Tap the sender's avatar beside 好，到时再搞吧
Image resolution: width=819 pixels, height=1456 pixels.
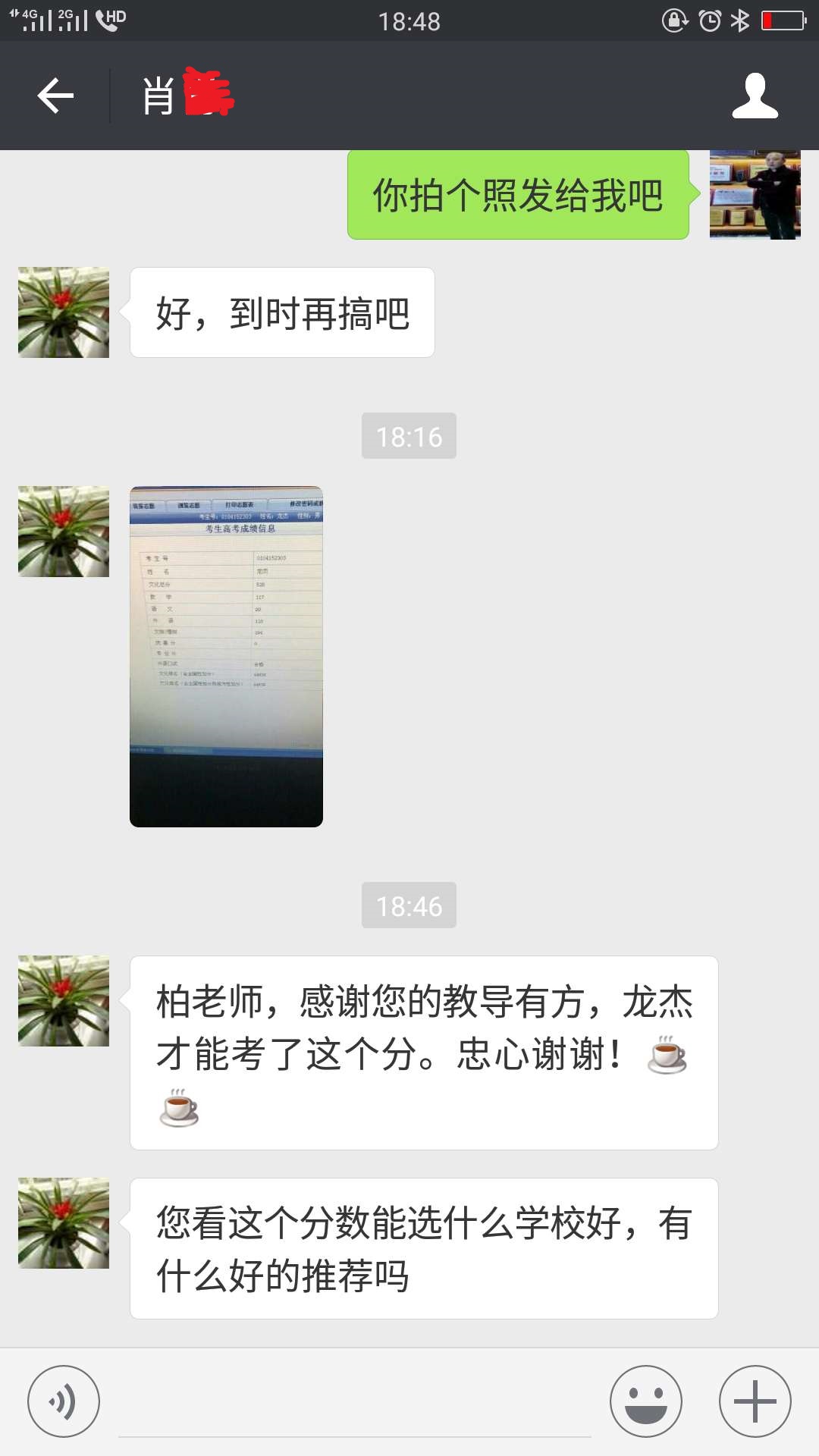pos(64,312)
